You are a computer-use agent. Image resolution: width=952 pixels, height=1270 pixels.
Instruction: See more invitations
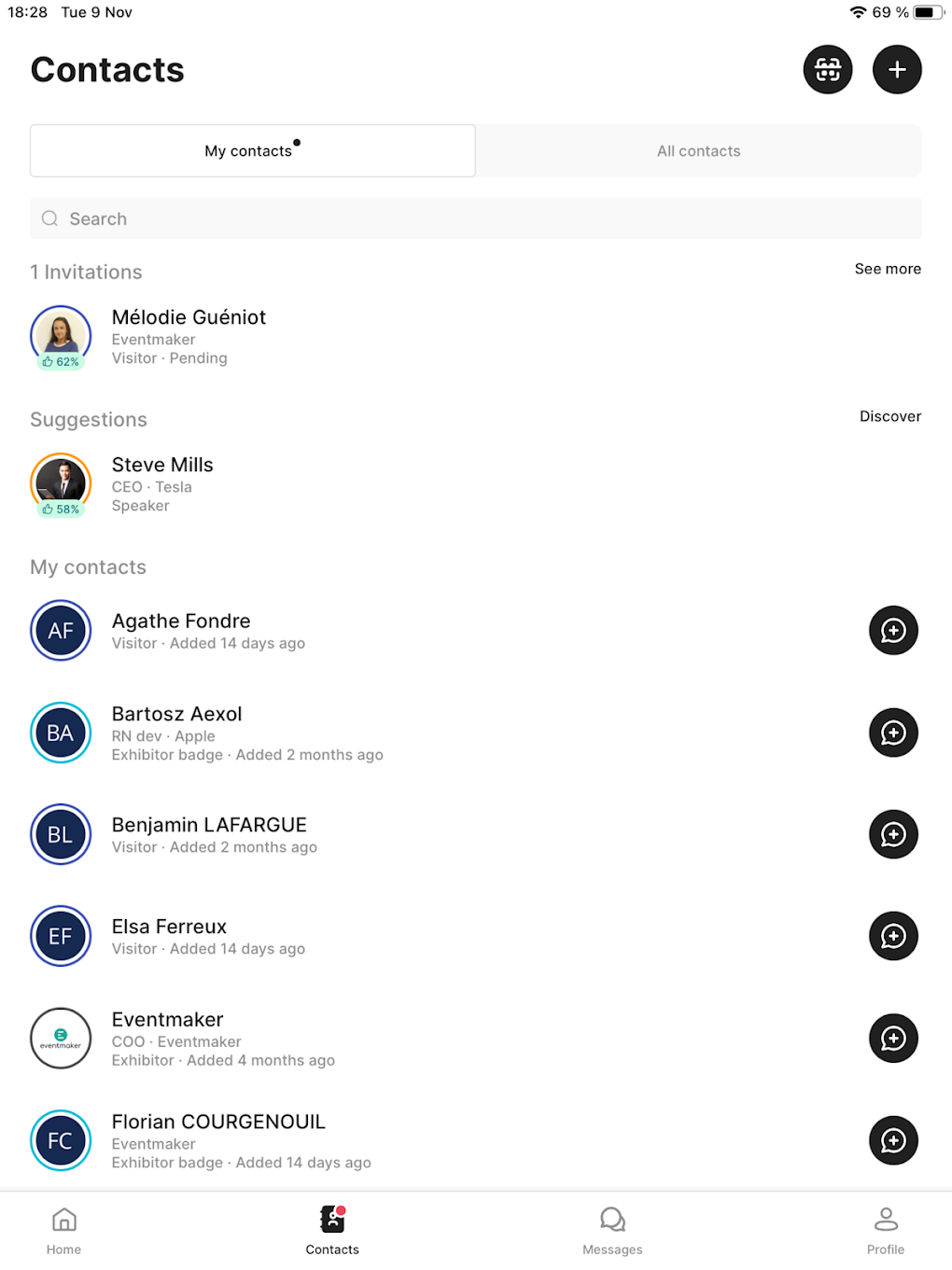(888, 269)
